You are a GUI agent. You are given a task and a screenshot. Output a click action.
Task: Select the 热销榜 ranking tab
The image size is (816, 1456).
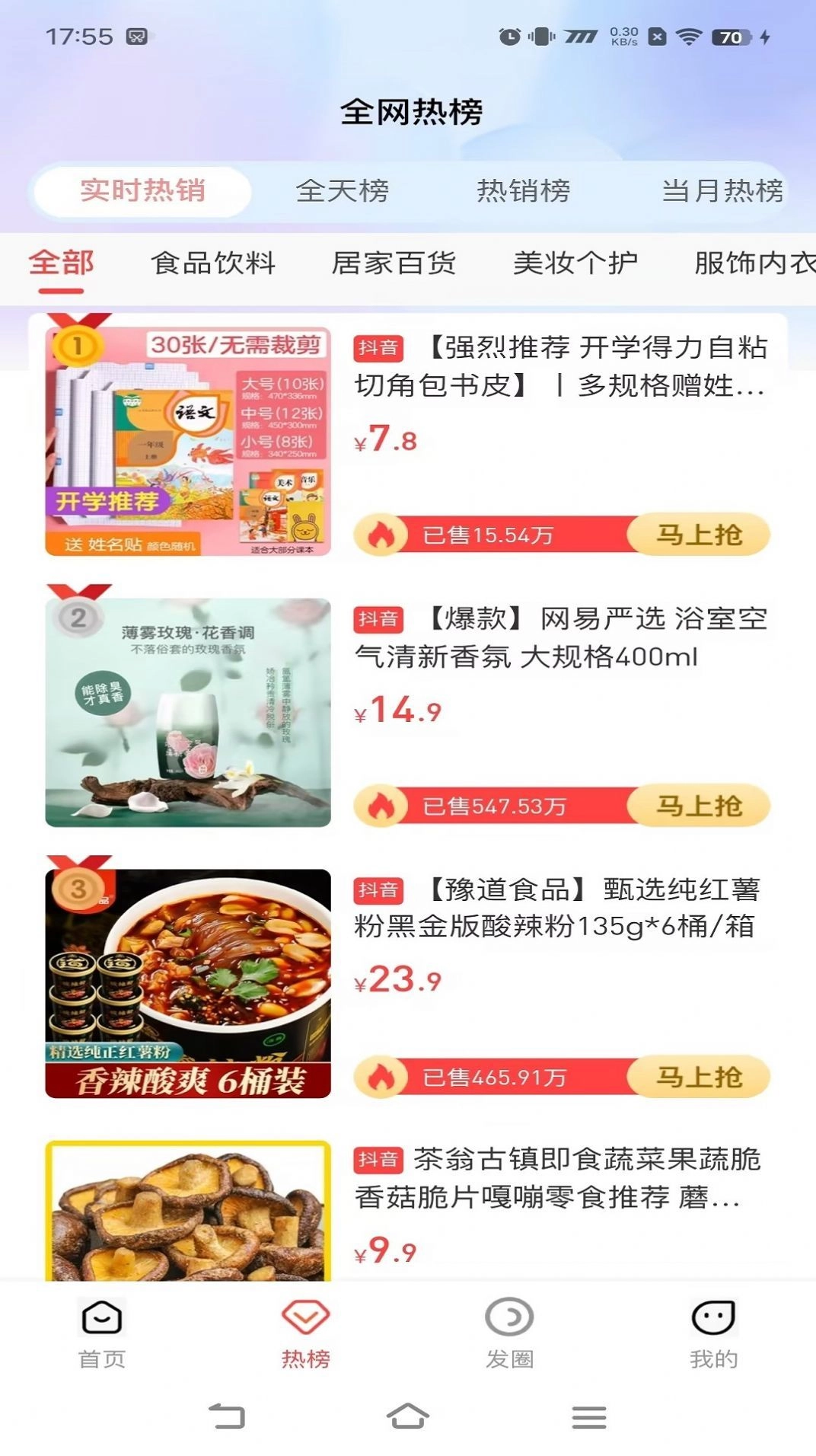(x=523, y=190)
